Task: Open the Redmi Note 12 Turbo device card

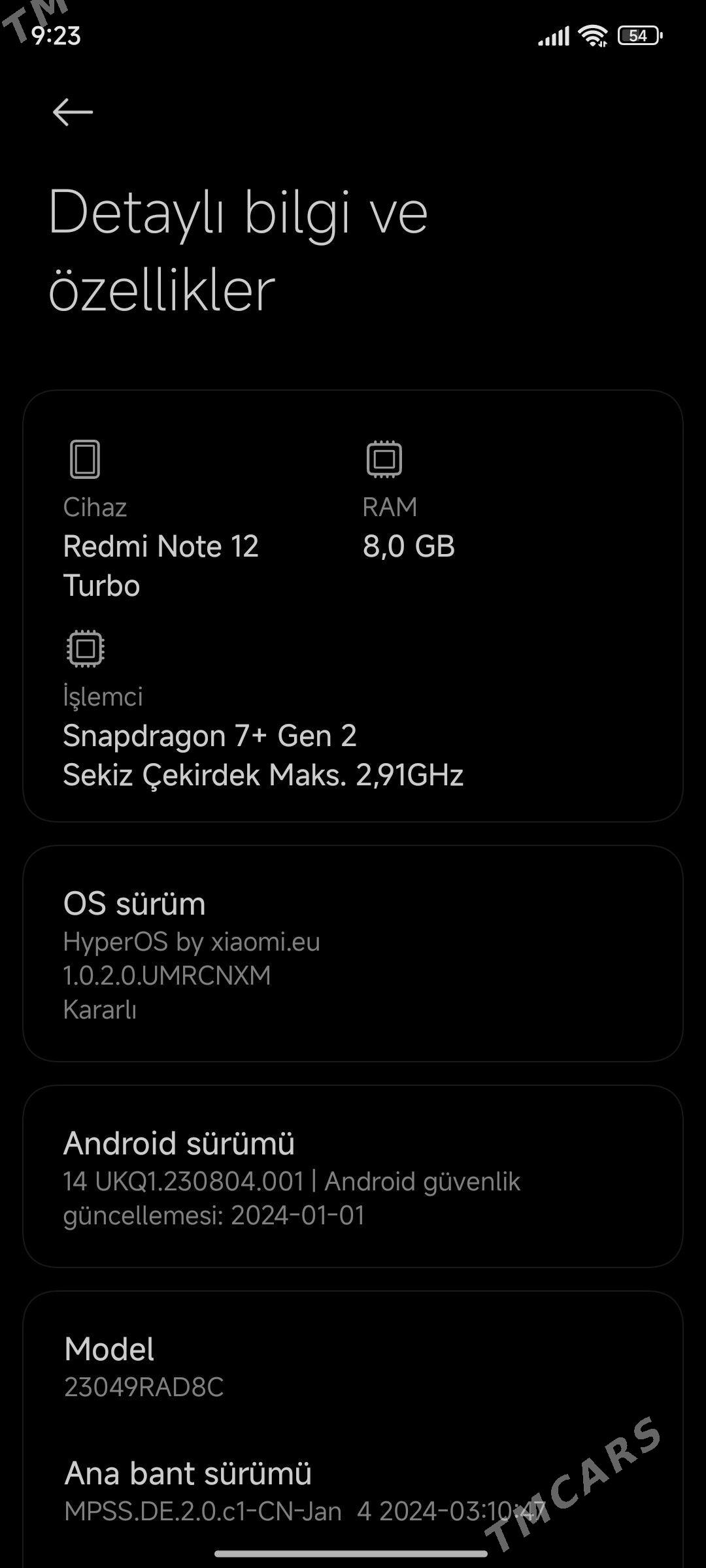Action: pyautogui.click(x=353, y=608)
